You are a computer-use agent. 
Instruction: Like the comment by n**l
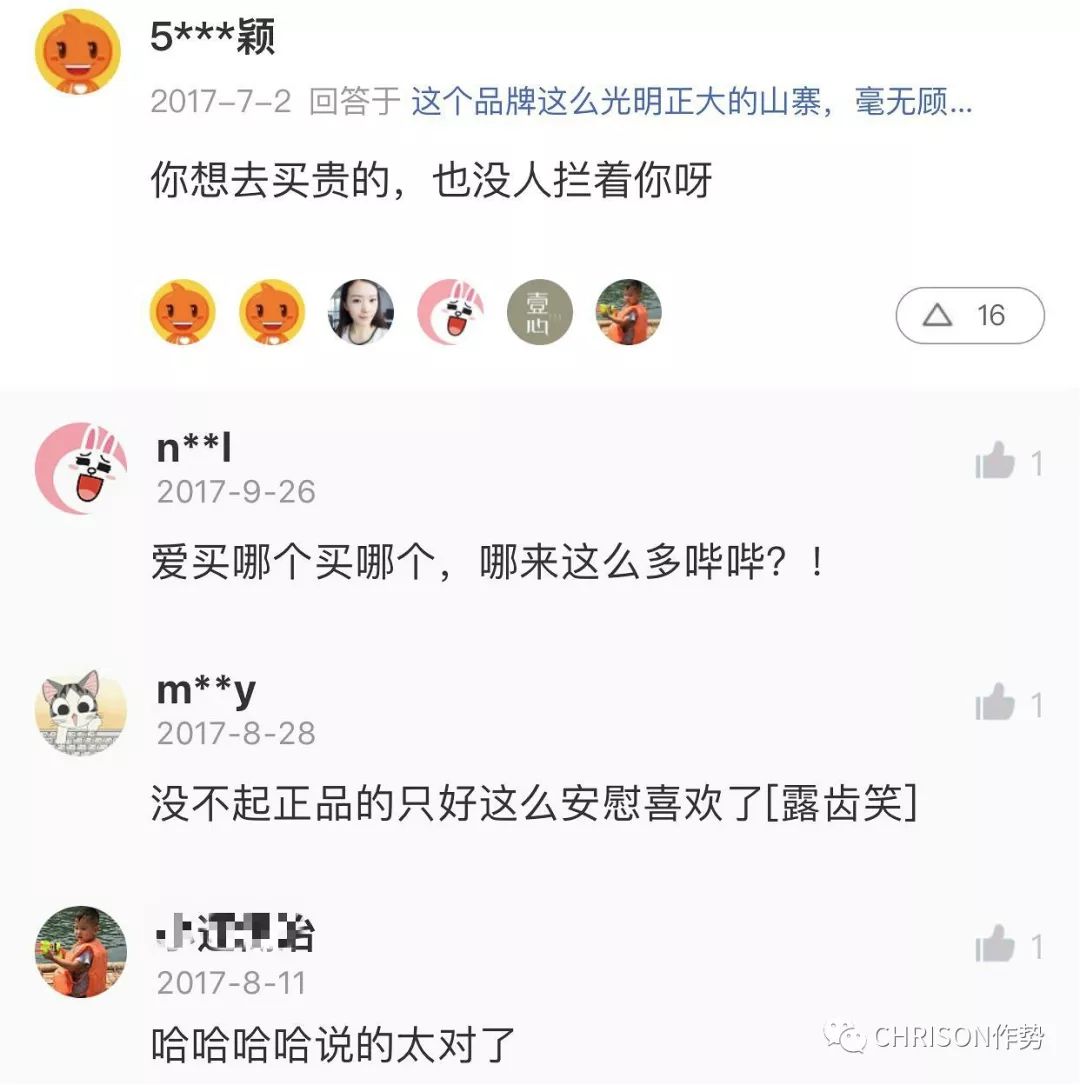pos(995,463)
